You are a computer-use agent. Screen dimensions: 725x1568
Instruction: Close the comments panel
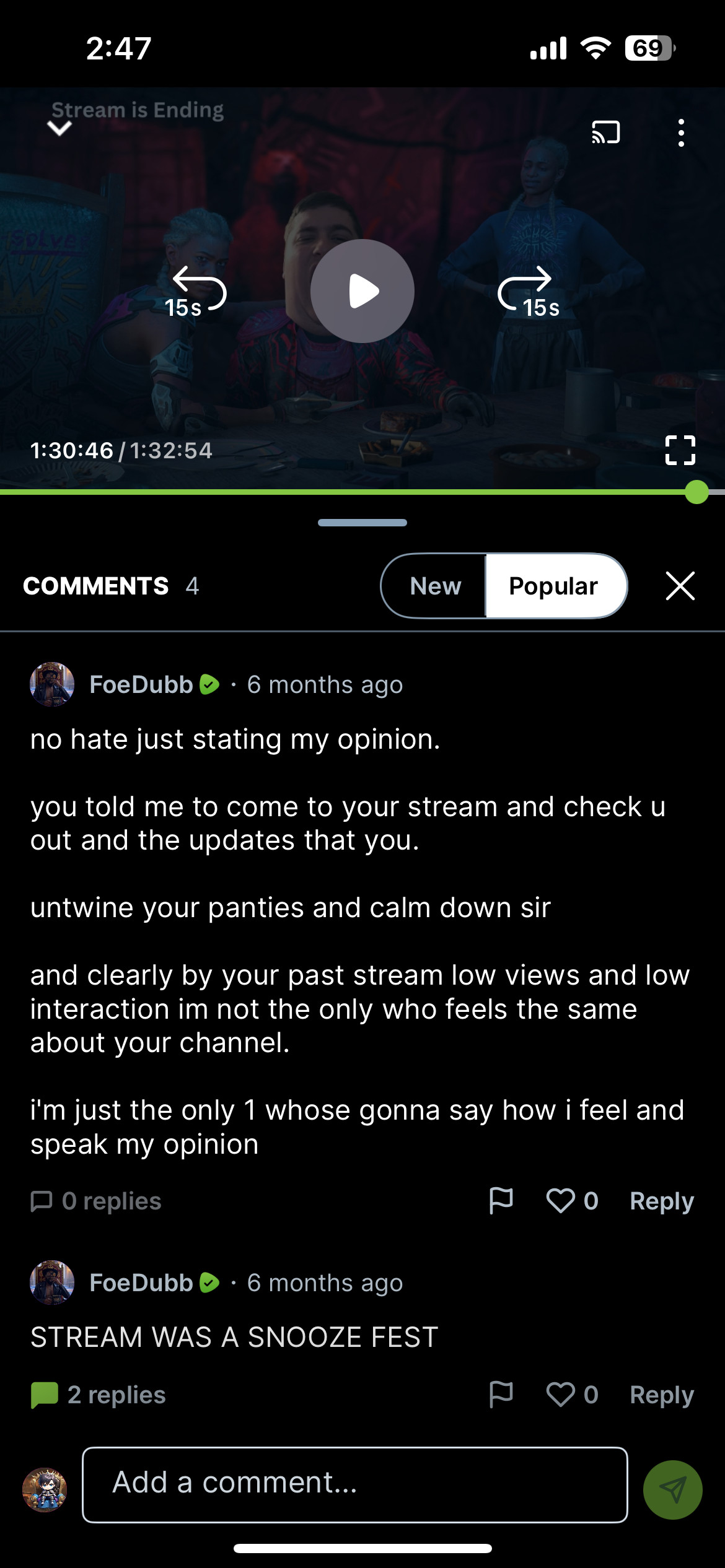click(x=680, y=586)
